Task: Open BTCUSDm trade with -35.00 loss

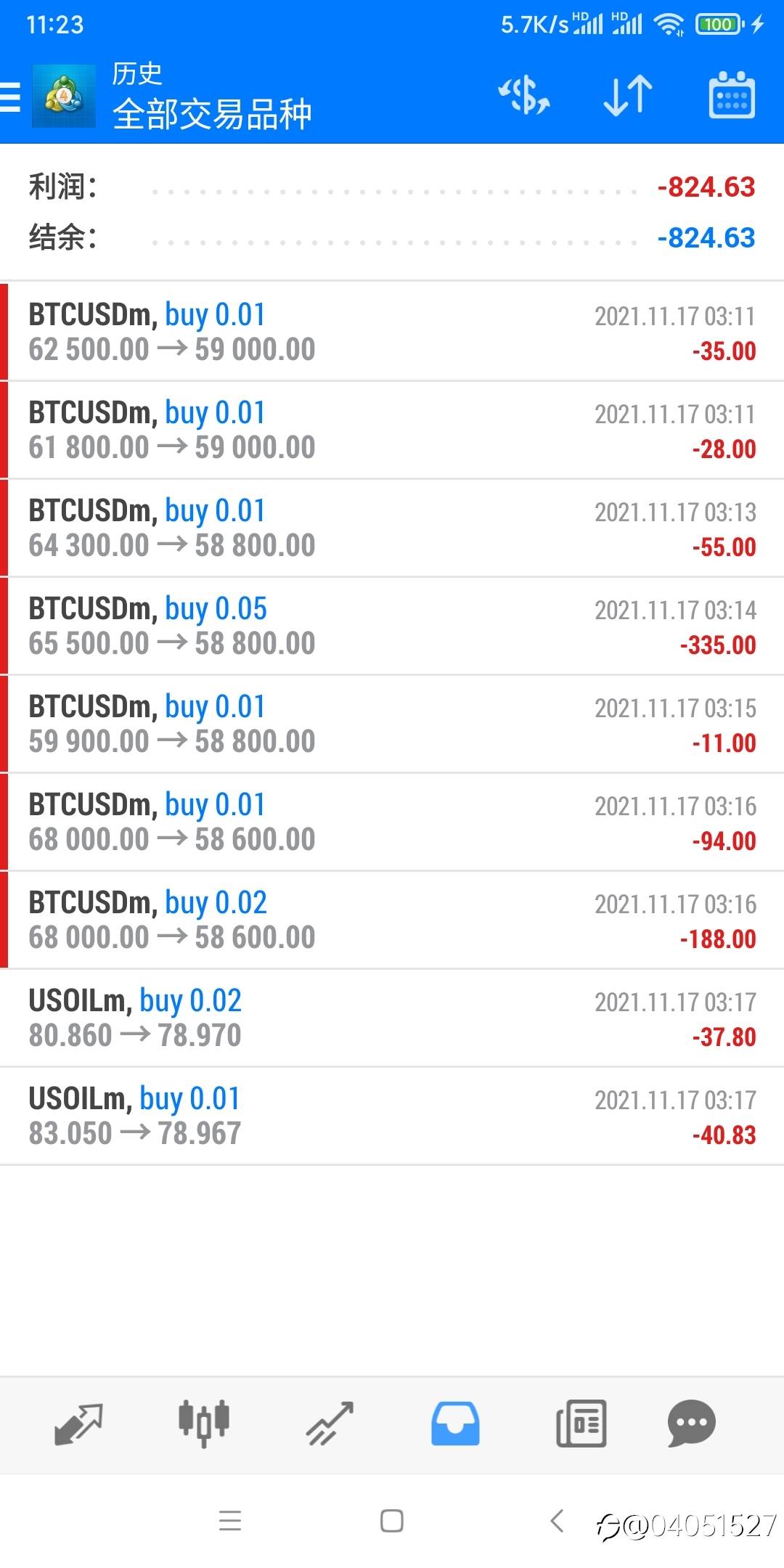Action: tap(392, 332)
